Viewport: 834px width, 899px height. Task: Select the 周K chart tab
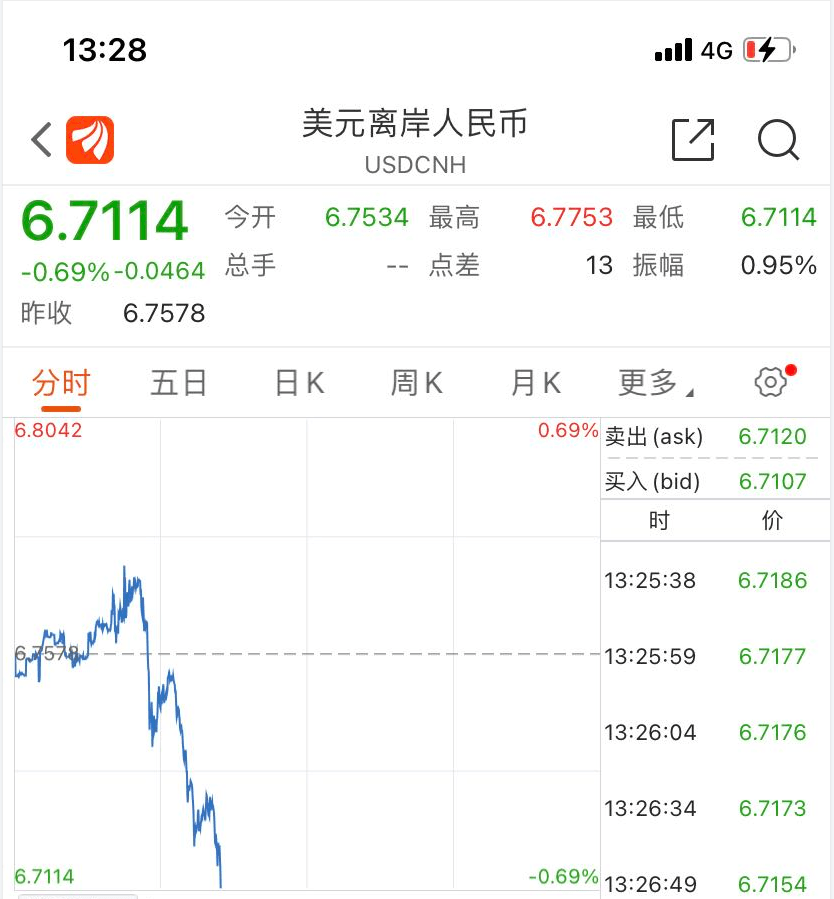tap(416, 383)
